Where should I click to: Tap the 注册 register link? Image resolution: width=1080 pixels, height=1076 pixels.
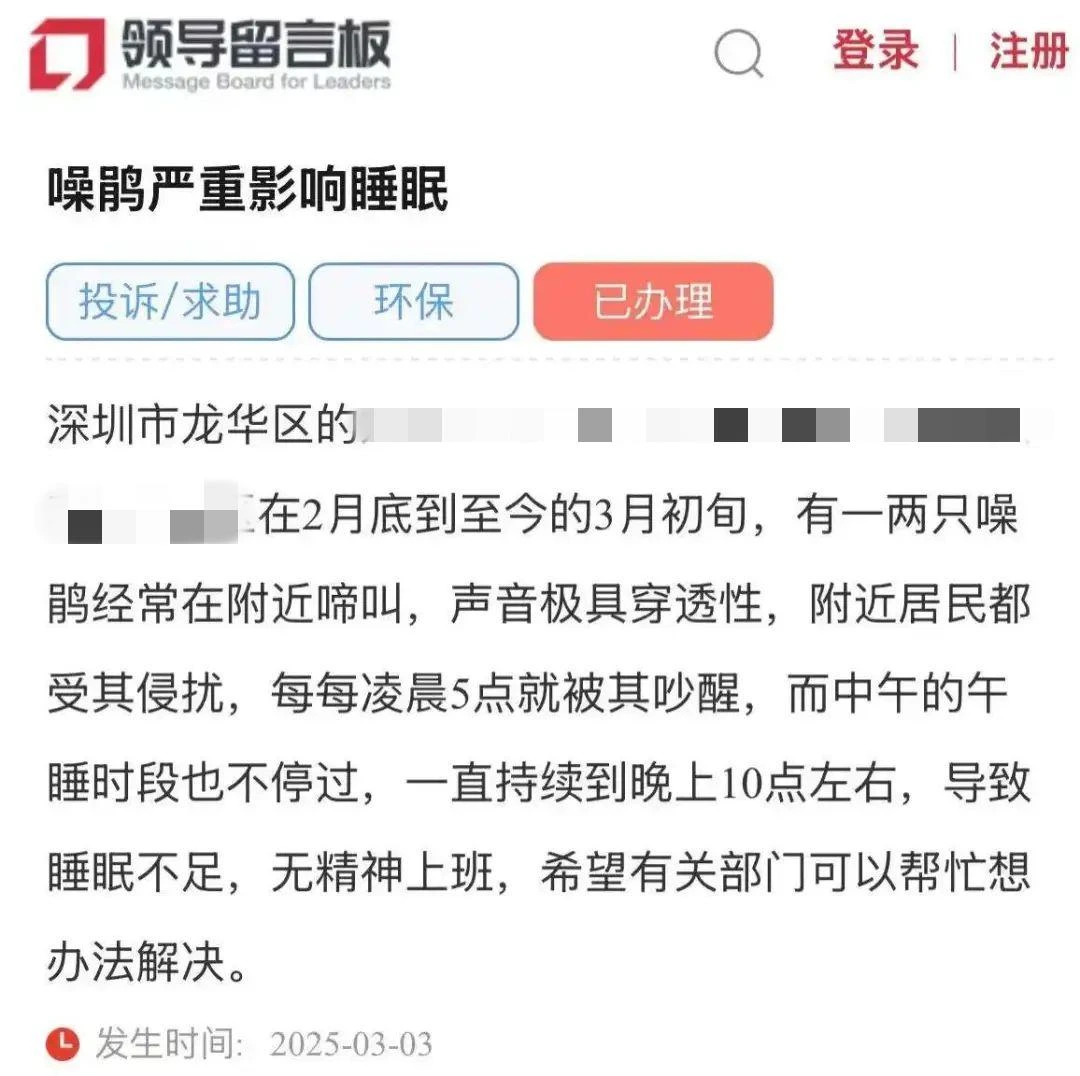pyautogui.click(x=1029, y=50)
